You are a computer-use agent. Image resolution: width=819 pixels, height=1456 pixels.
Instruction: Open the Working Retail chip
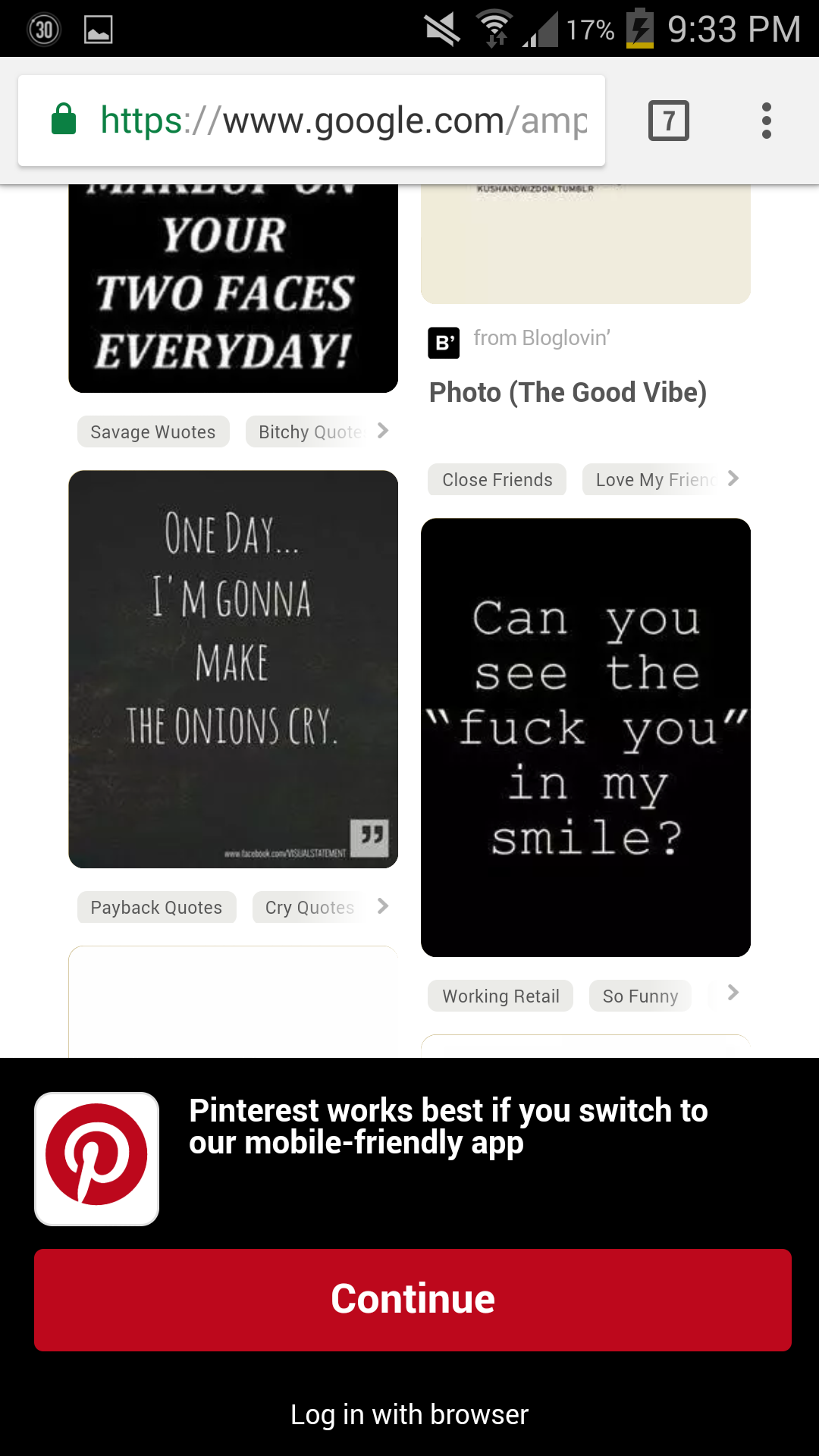[x=500, y=996]
